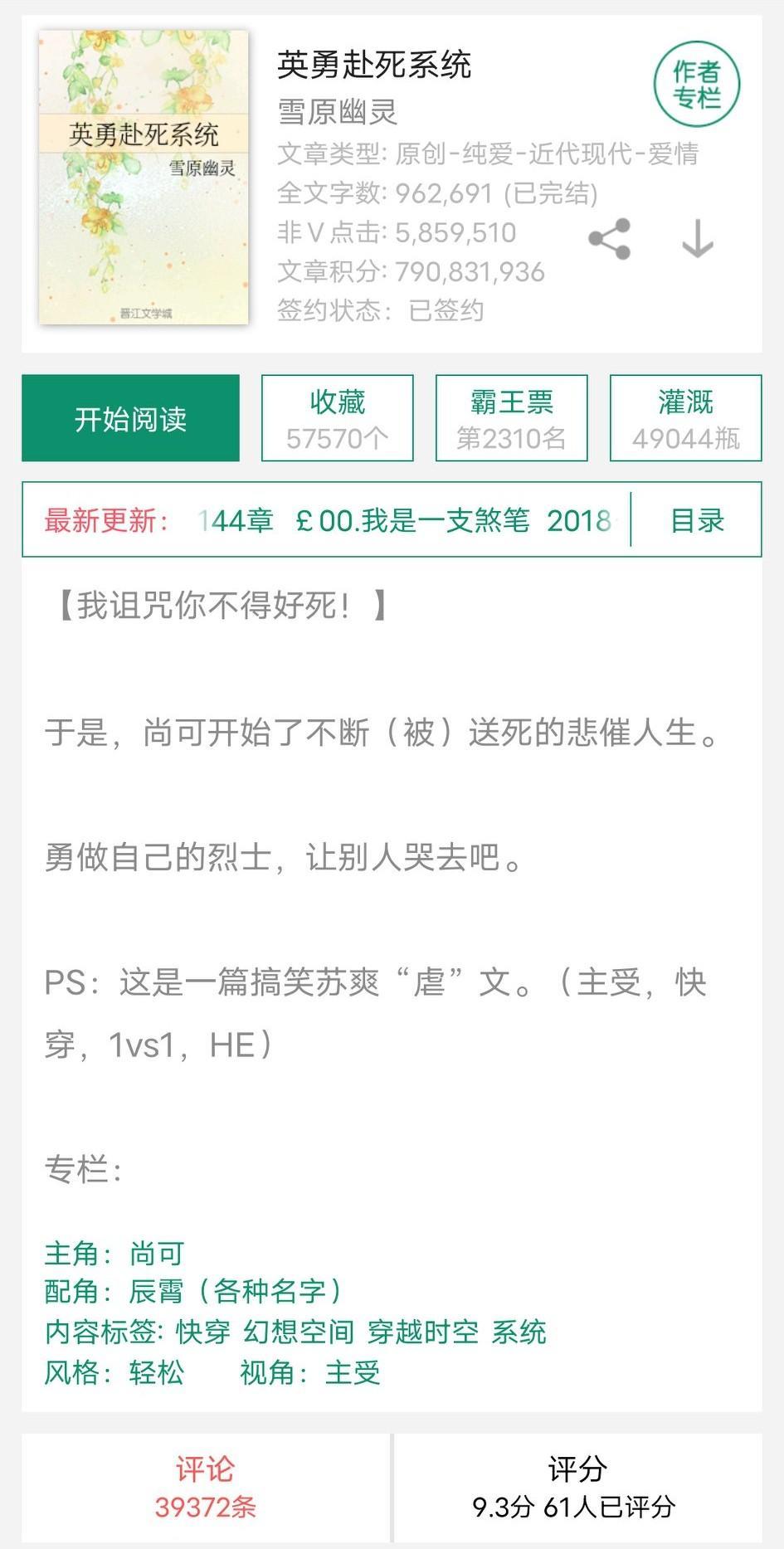This screenshot has width=784, height=1549.
Task: Share this novel
Action: [610, 240]
